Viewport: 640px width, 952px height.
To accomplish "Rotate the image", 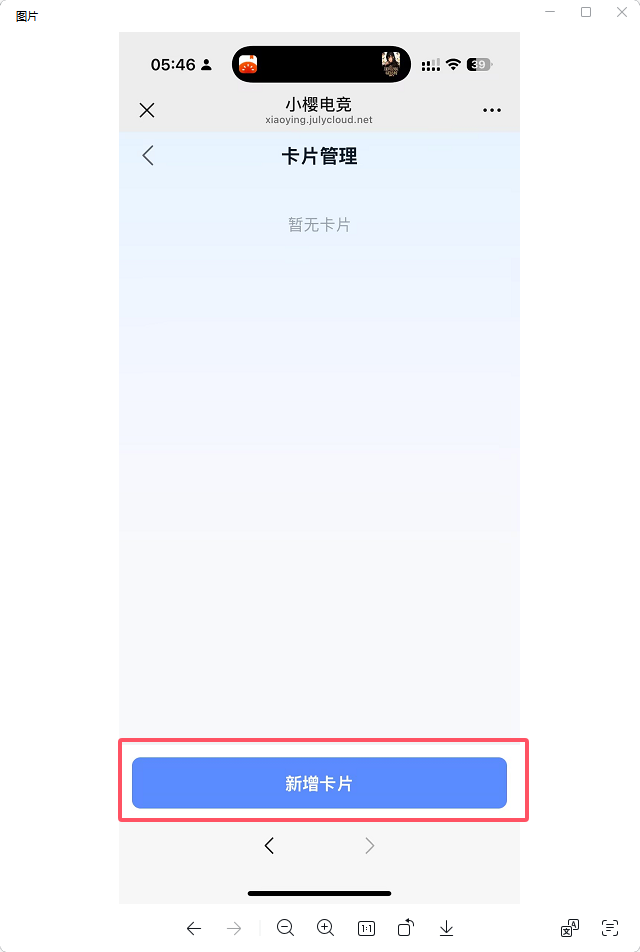I will coord(405,928).
